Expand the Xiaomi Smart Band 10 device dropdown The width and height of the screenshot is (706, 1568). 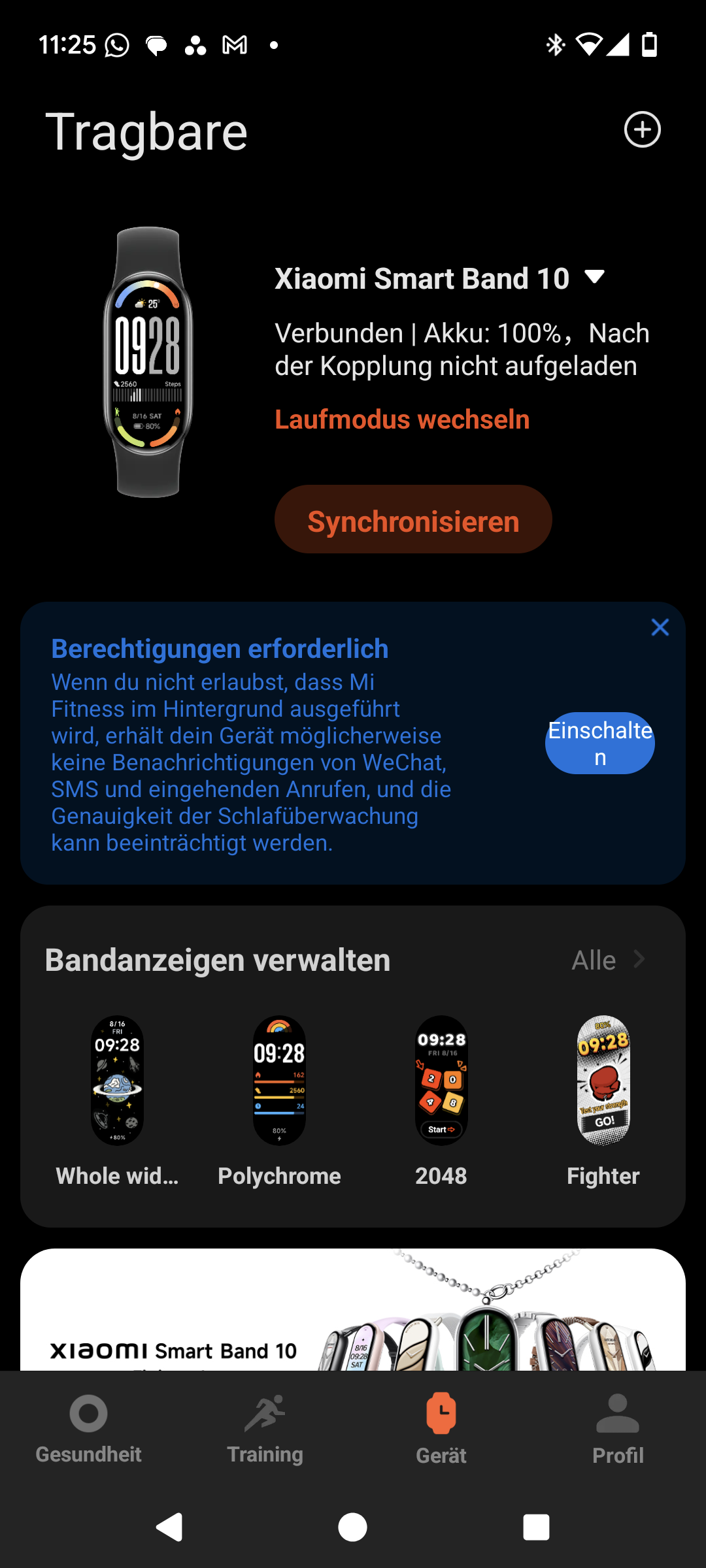coord(594,278)
